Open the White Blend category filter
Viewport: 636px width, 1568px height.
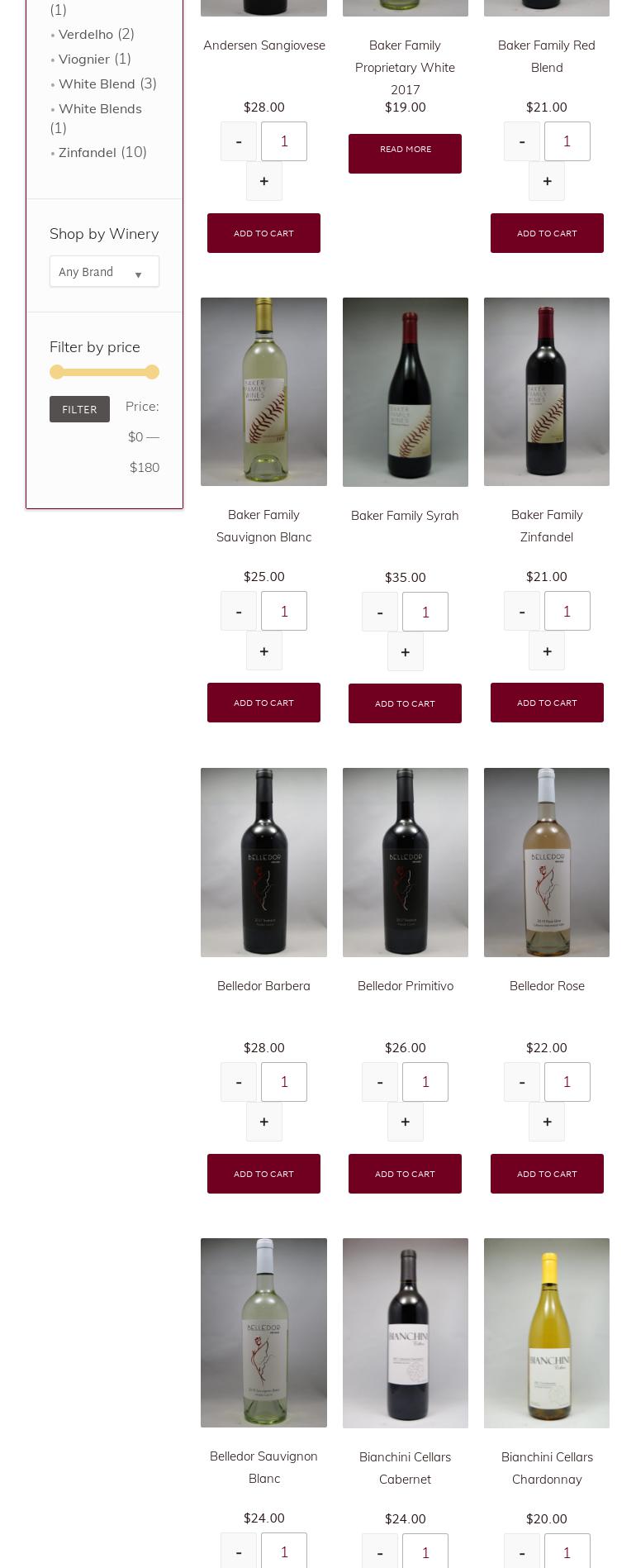click(97, 83)
